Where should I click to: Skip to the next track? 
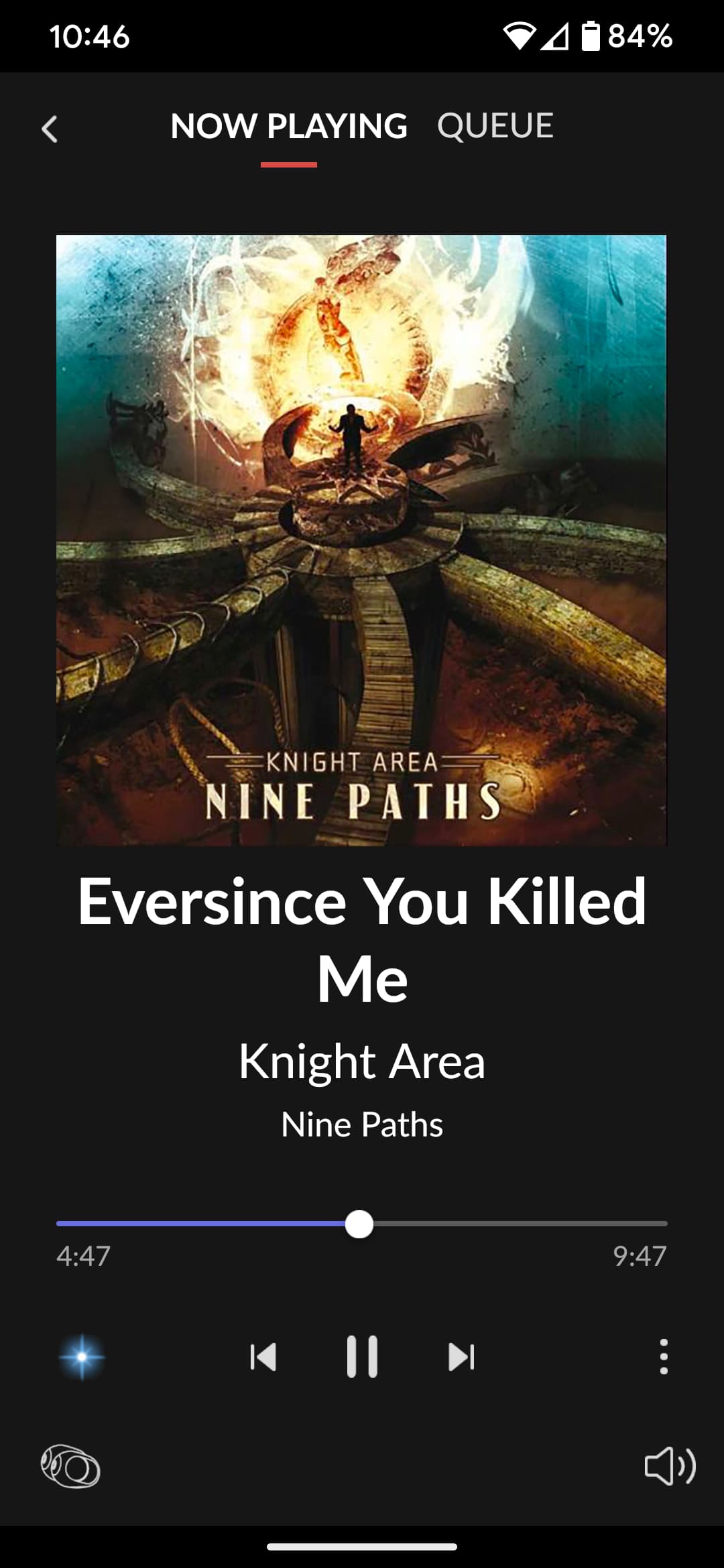(461, 1357)
